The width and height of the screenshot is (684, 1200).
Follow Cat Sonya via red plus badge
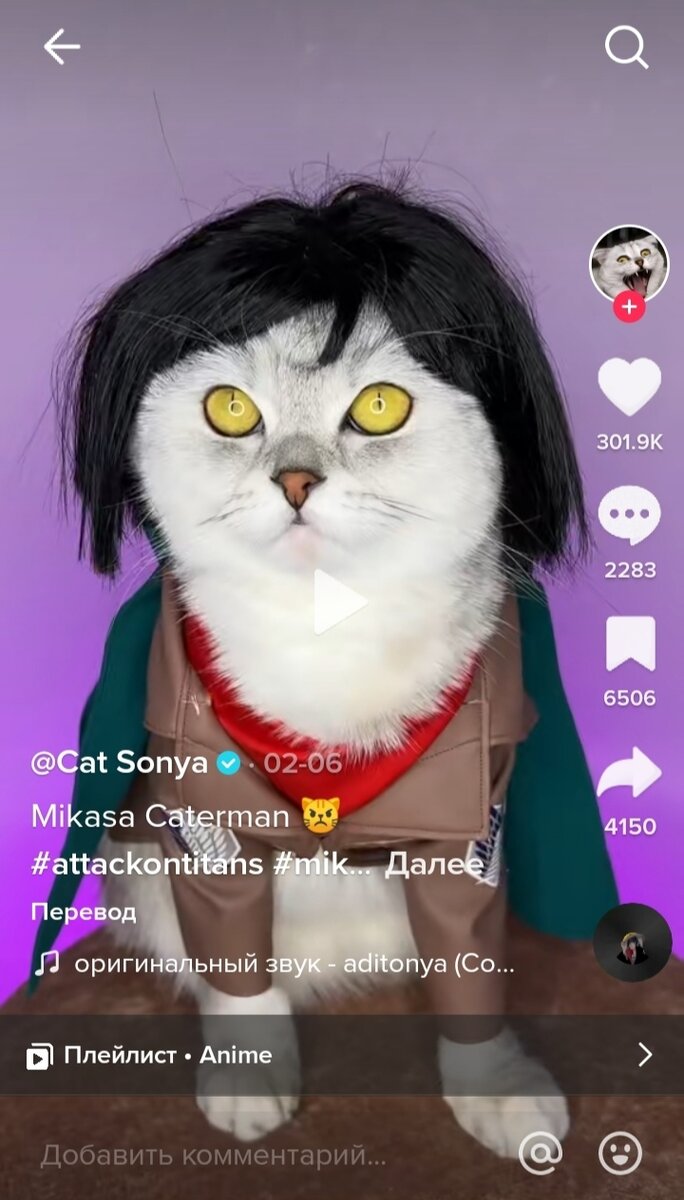[x=629, y=308]
